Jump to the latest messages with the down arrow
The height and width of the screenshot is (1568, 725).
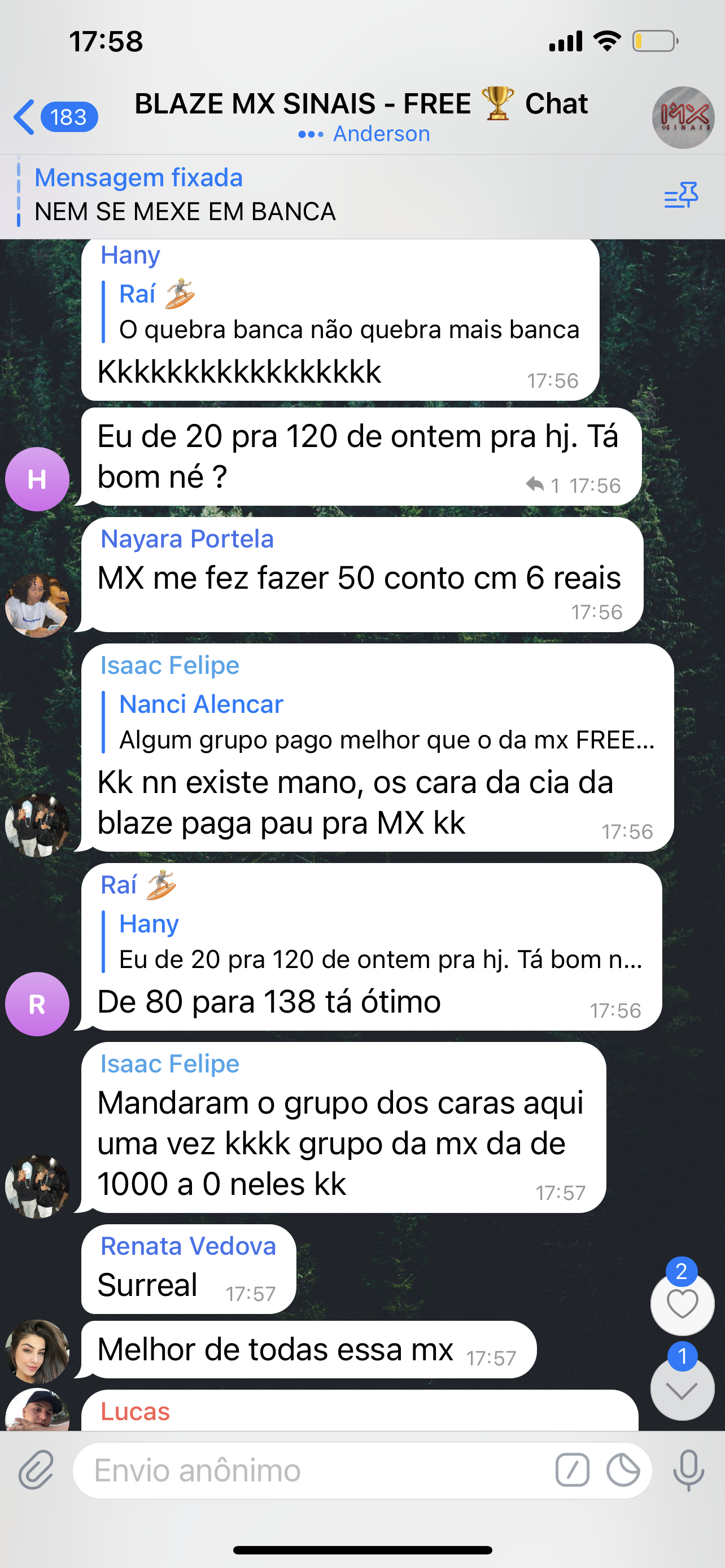click(x=682, y=1390)
